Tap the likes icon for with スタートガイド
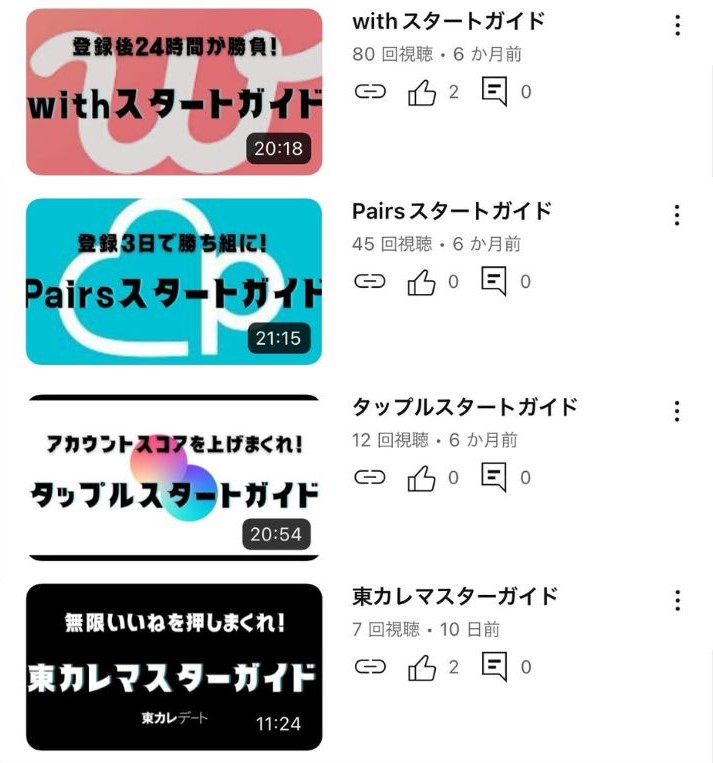 point(423,92)
